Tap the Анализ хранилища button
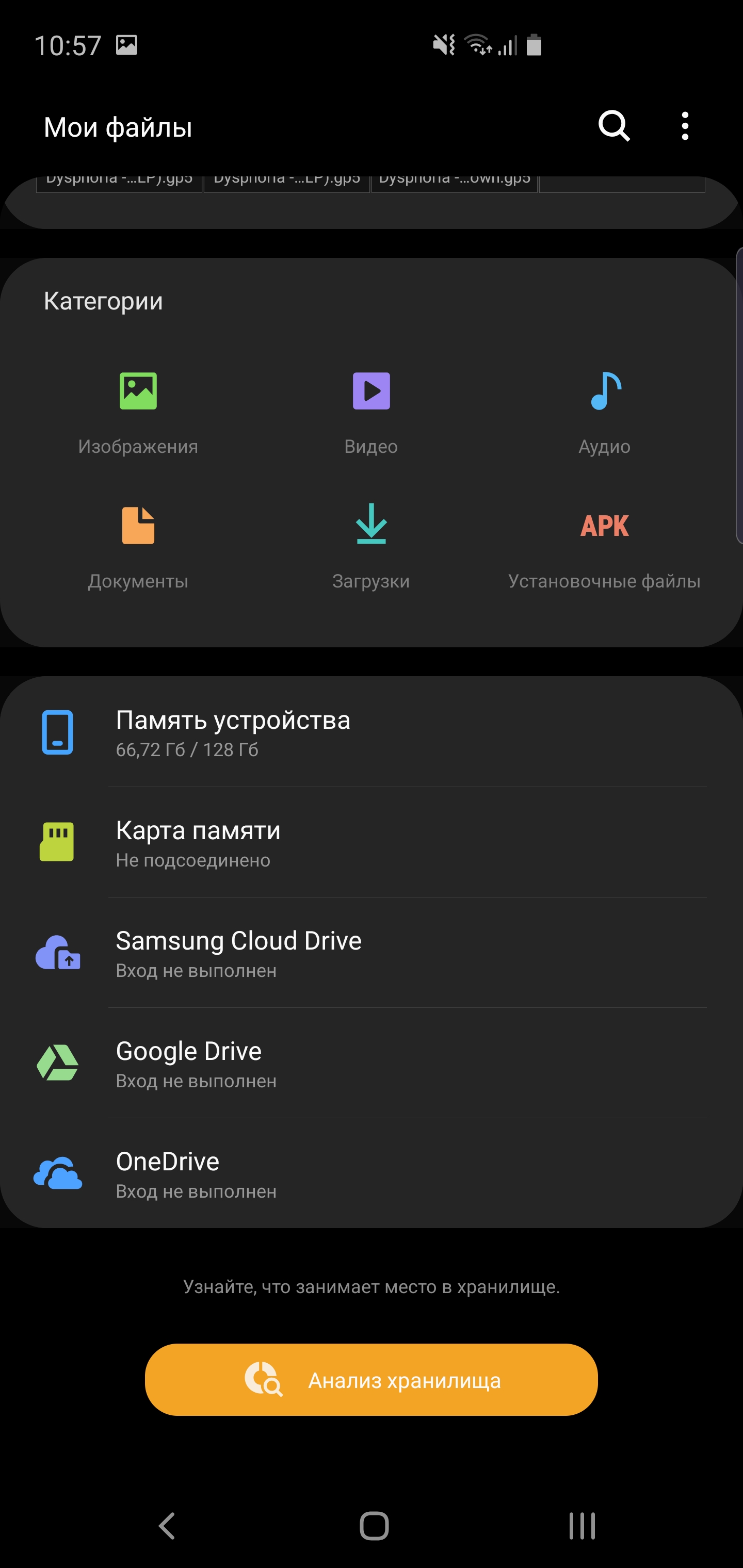Screen dimensions: 743x1568 click(x=371, y=1380)
